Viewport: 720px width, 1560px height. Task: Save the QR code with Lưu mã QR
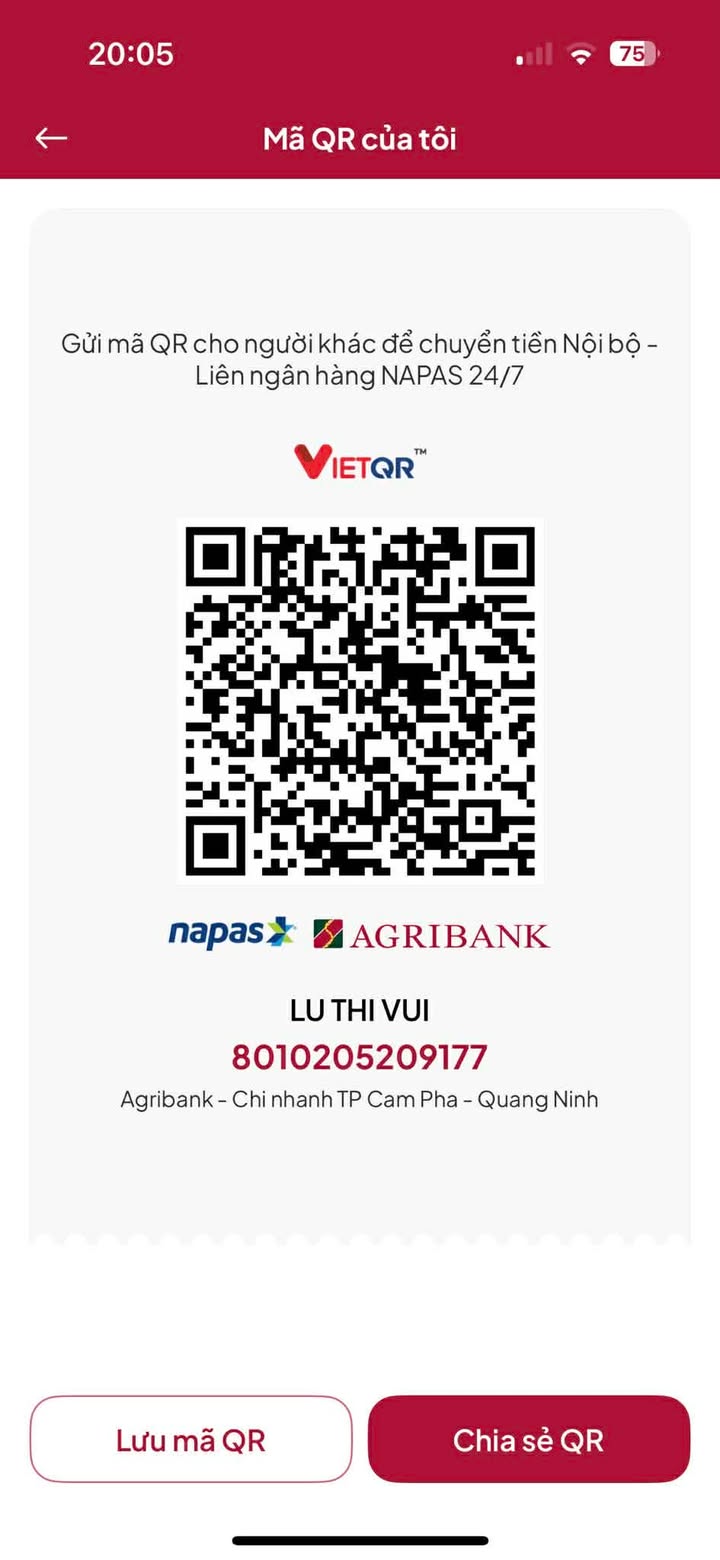[x=191, y=1440]
